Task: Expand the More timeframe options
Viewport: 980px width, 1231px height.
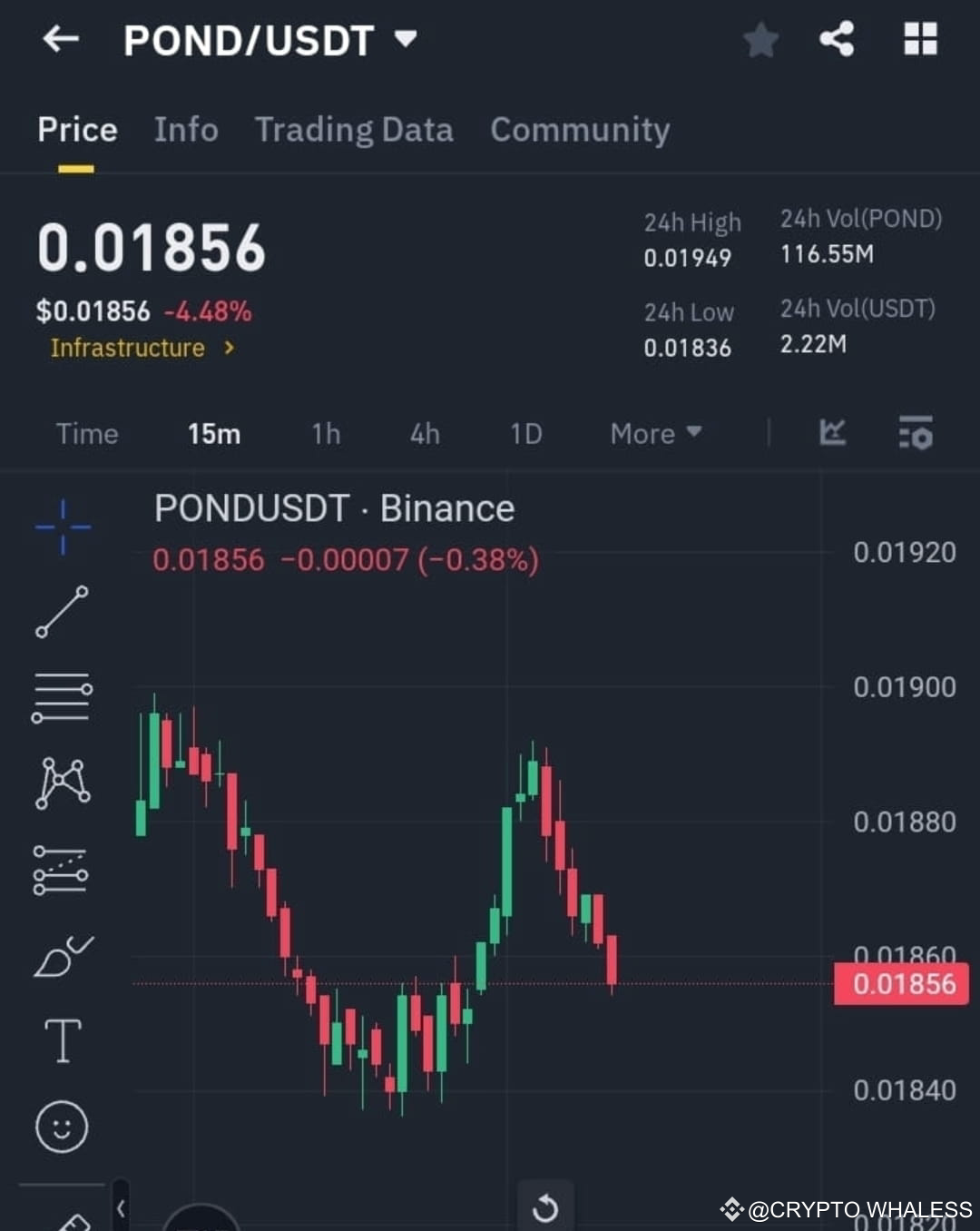Action: point(653,434)
